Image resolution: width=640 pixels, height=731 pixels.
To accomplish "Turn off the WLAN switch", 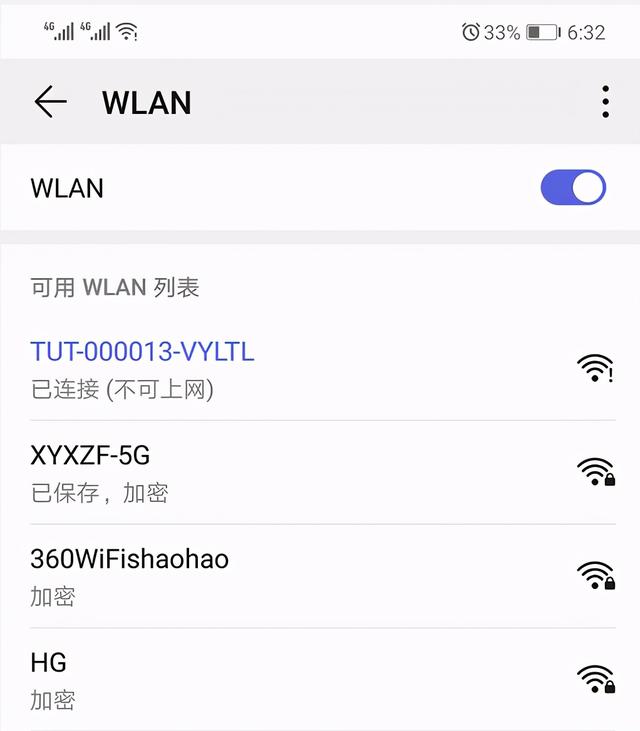I will pyautogui.click(x=573, y=187).
